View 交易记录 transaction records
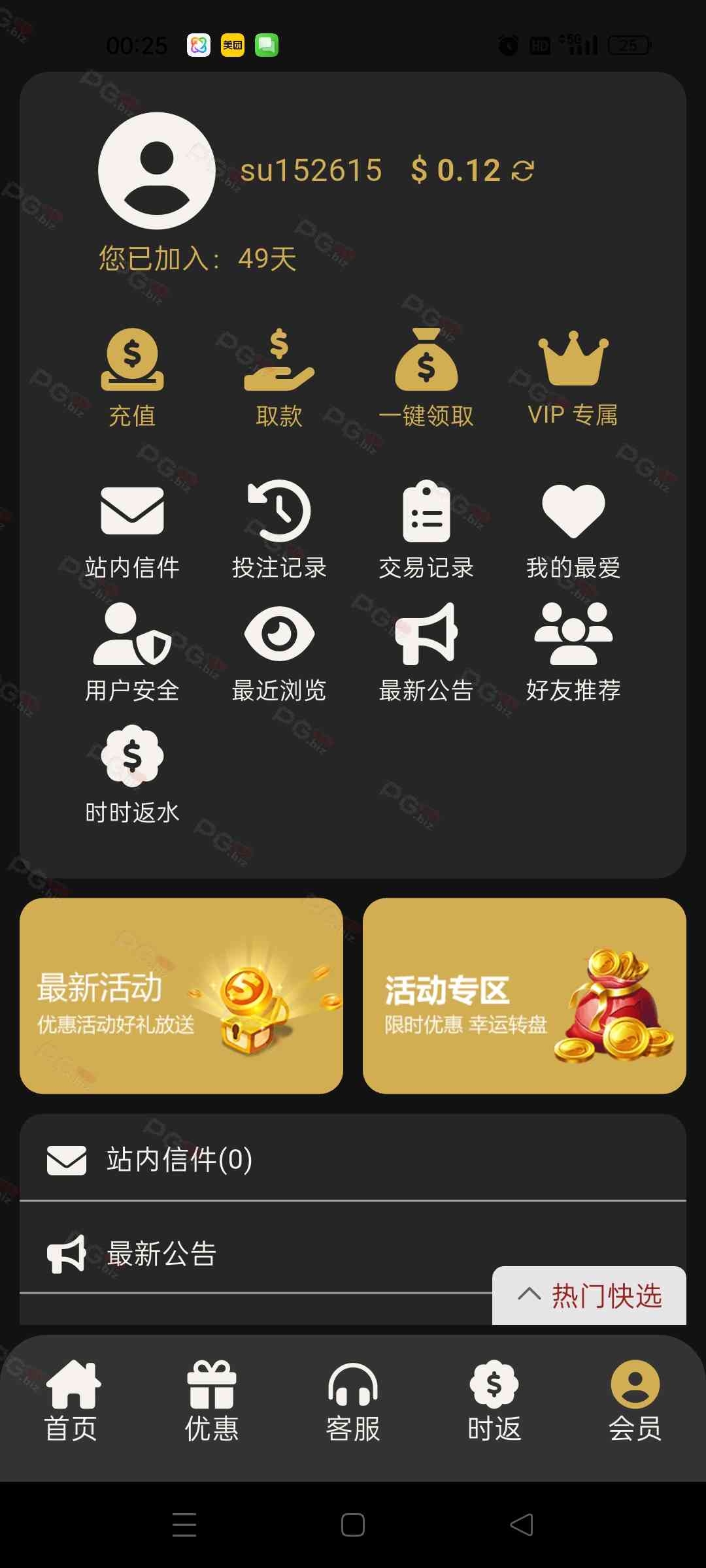The image size is (706, 1568). tap(426, 529)
